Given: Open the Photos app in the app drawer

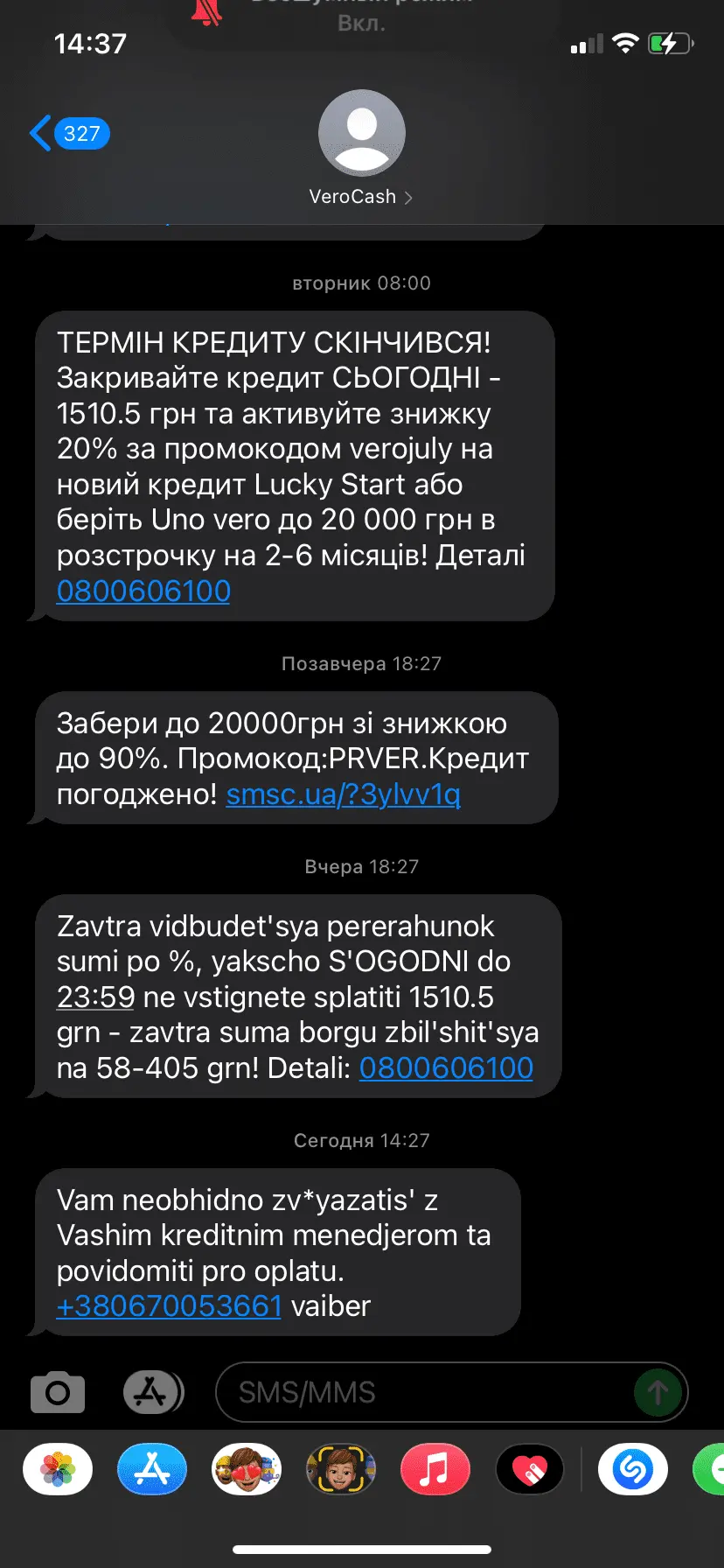Looking at the screenshot, I should pyautogui.click(x=57, y=1469).
